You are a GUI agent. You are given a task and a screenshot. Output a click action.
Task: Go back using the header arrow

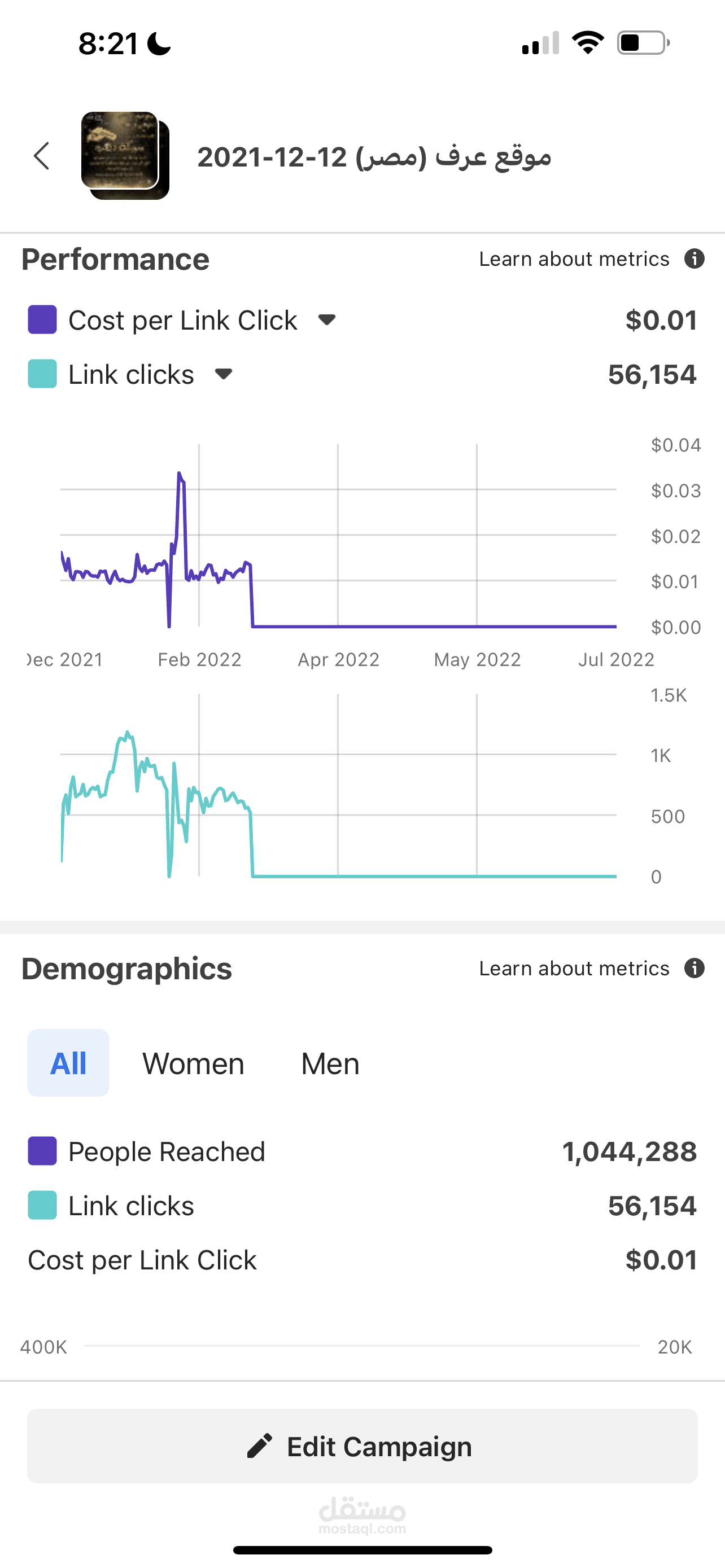(x=41, y=156)
